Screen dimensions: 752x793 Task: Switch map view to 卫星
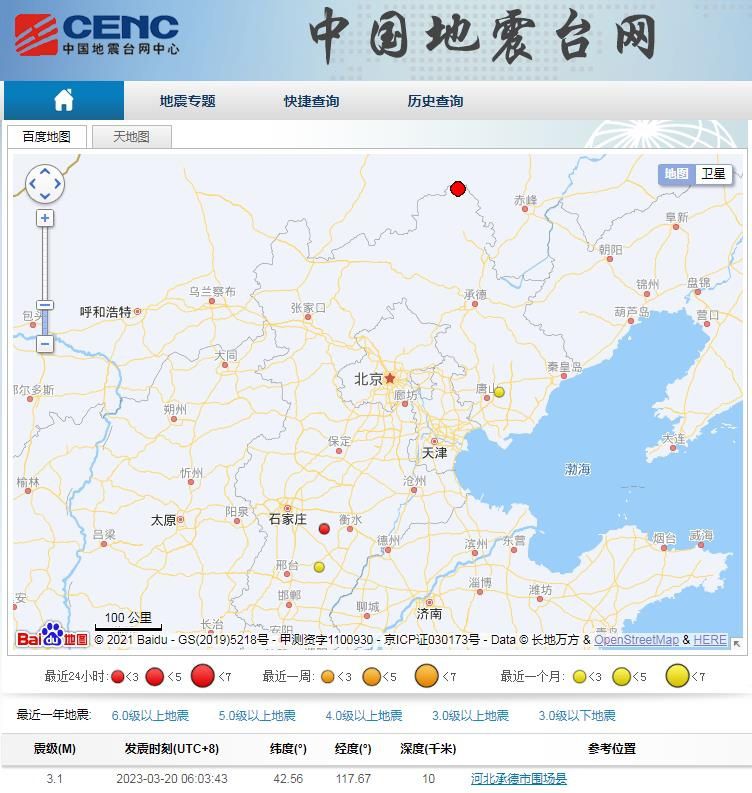click(x=713, y=174)
